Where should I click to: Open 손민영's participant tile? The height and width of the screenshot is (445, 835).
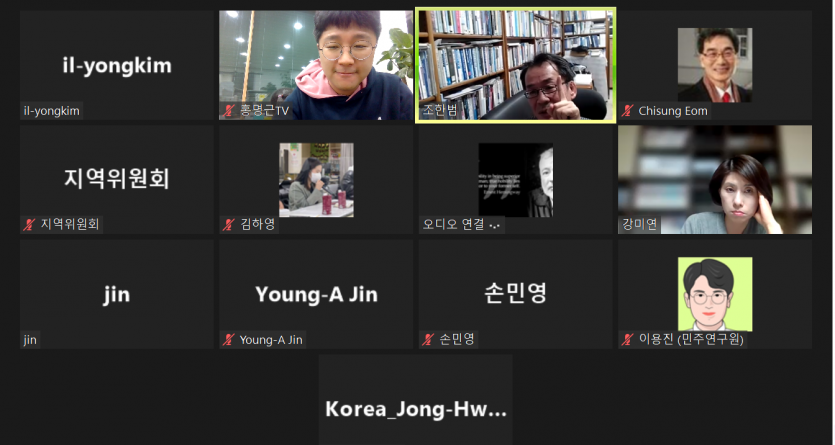[515, 294]
